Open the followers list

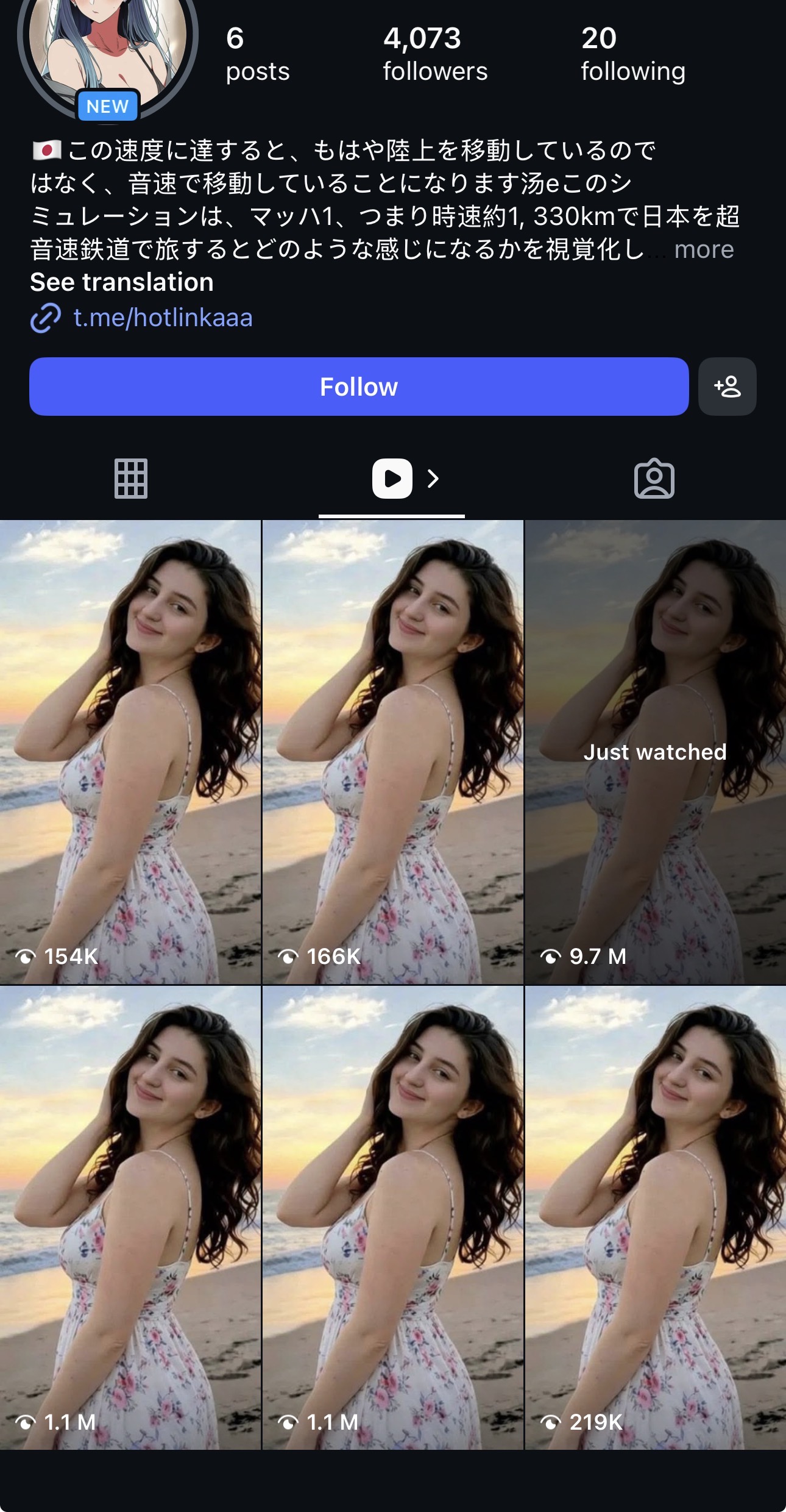coord(435,54)
